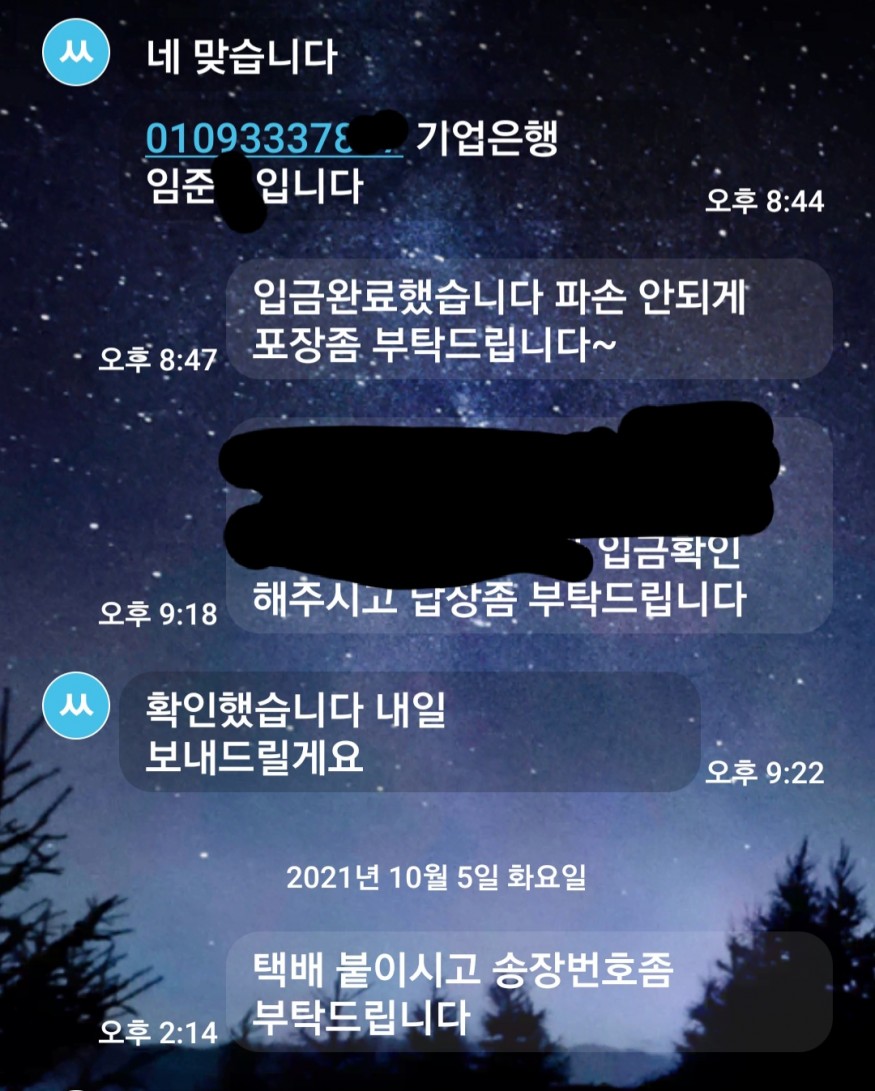This screenshot has height=1091, width=875.
Task: Open sender avatar beside '확인했습니다 내일 보내드릴게요' message
Action: click(x=76, y=707)
